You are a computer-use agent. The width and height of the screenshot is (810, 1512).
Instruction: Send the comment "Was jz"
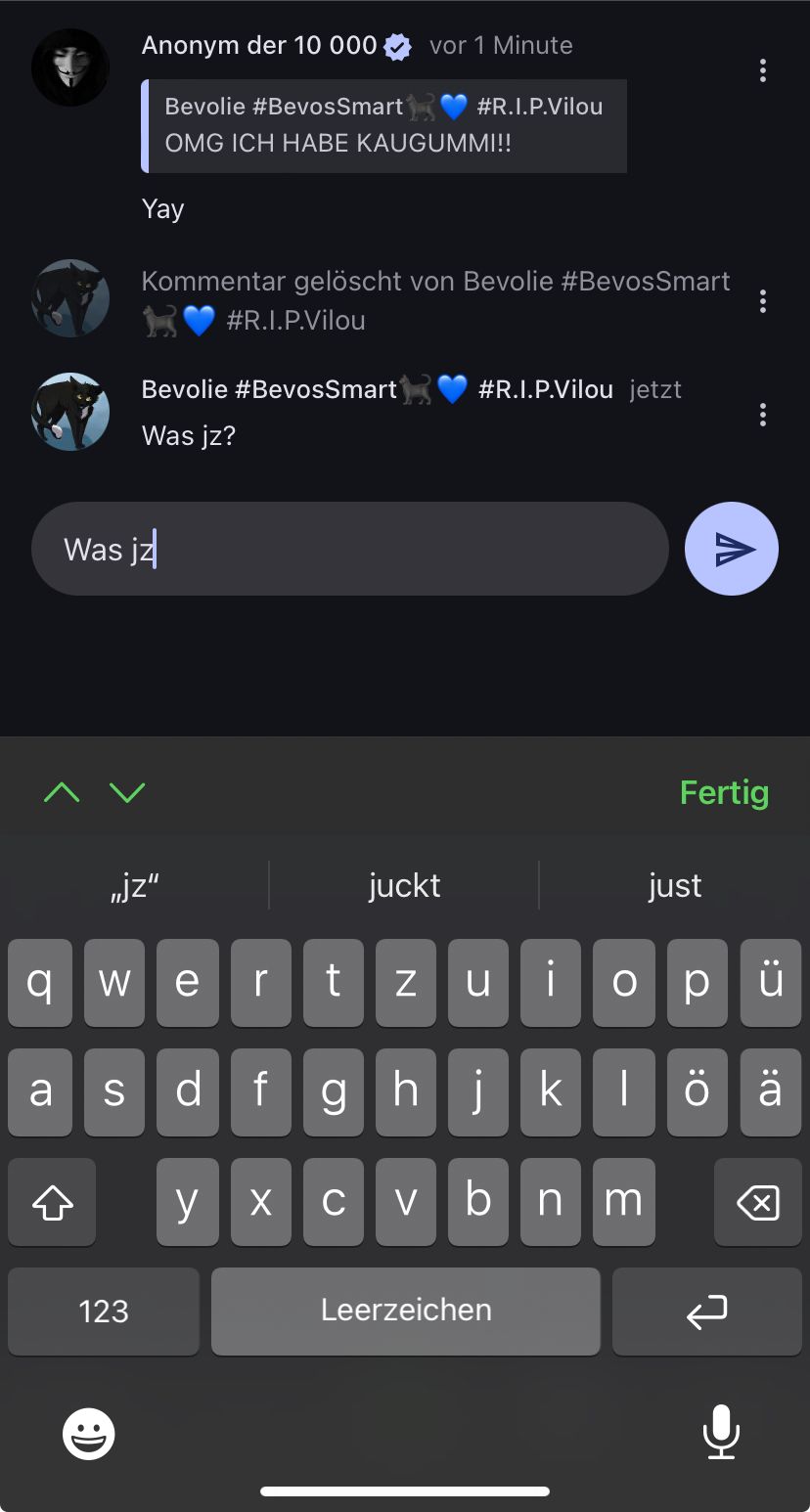[732, 549]
